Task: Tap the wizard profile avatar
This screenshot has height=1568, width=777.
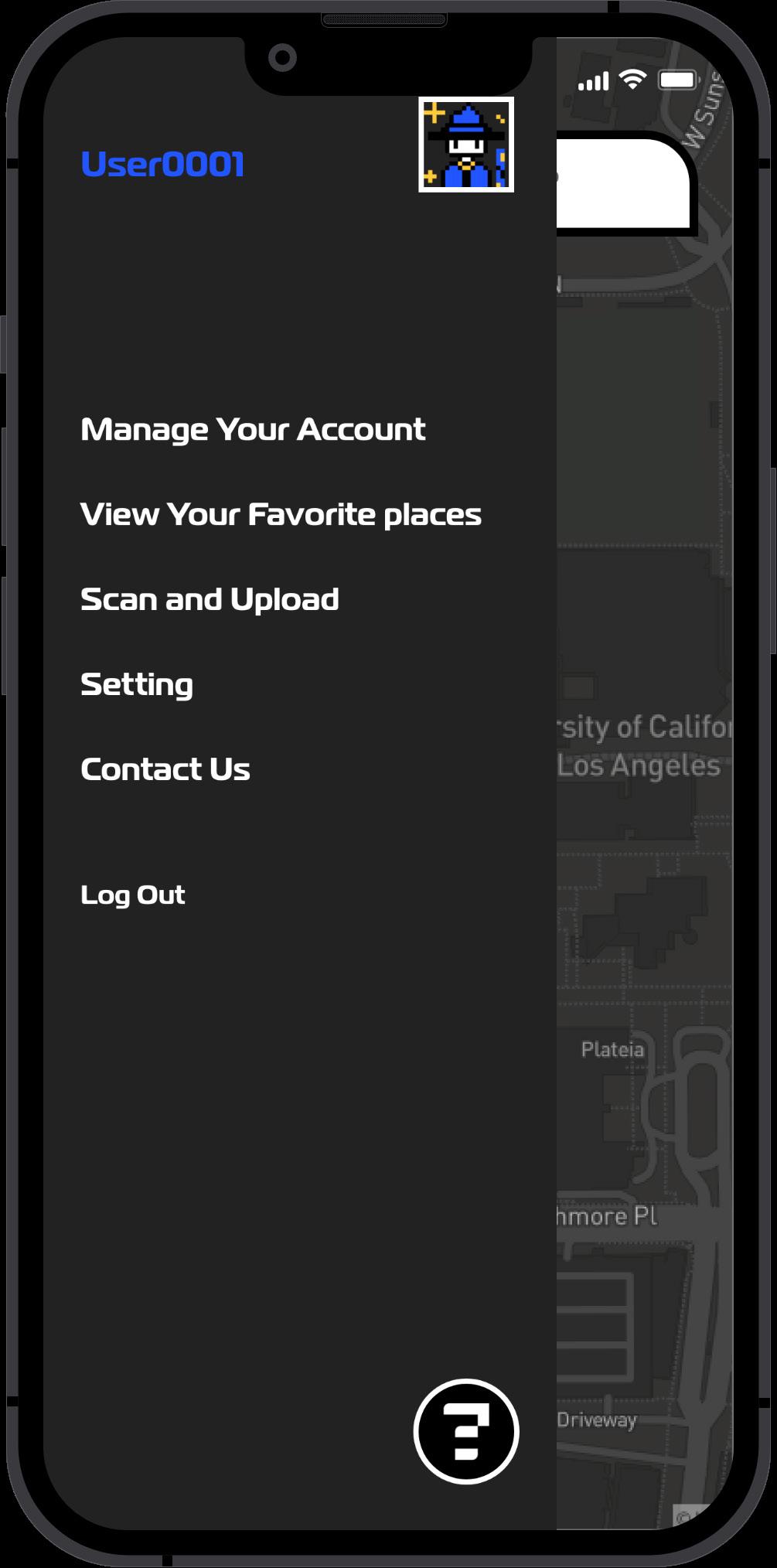Action: coord(466,145)
